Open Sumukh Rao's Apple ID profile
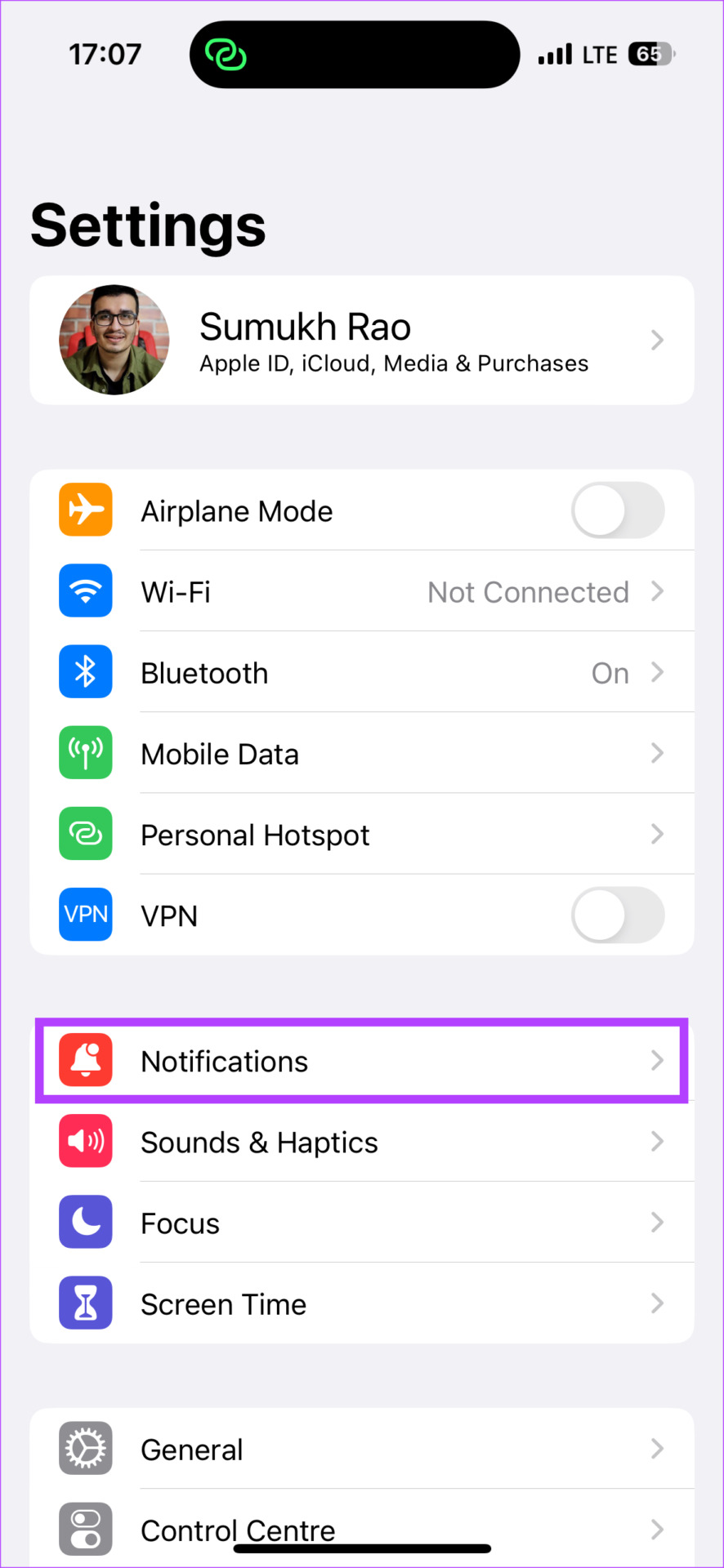 (362, 340)
